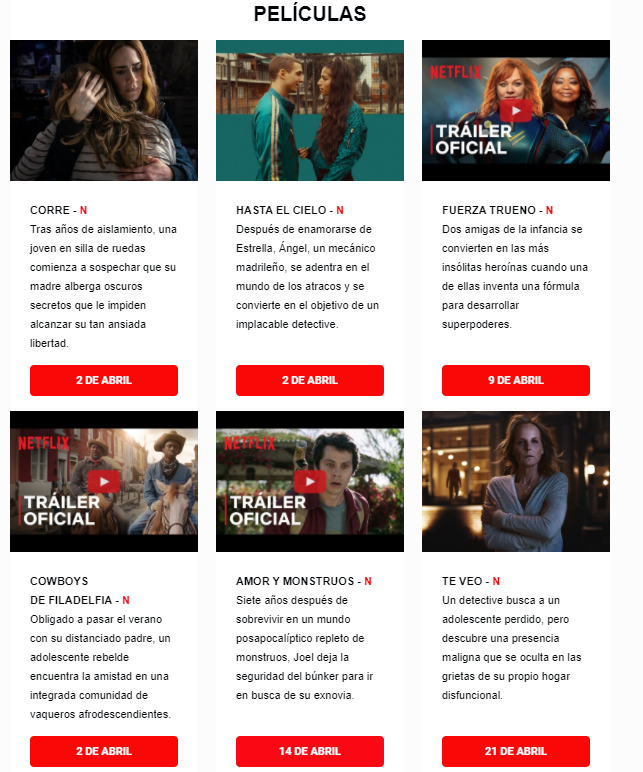Play the Fuerza Trueno official trailer
This screenshot has width=643, height=772.
click(515, 111)
